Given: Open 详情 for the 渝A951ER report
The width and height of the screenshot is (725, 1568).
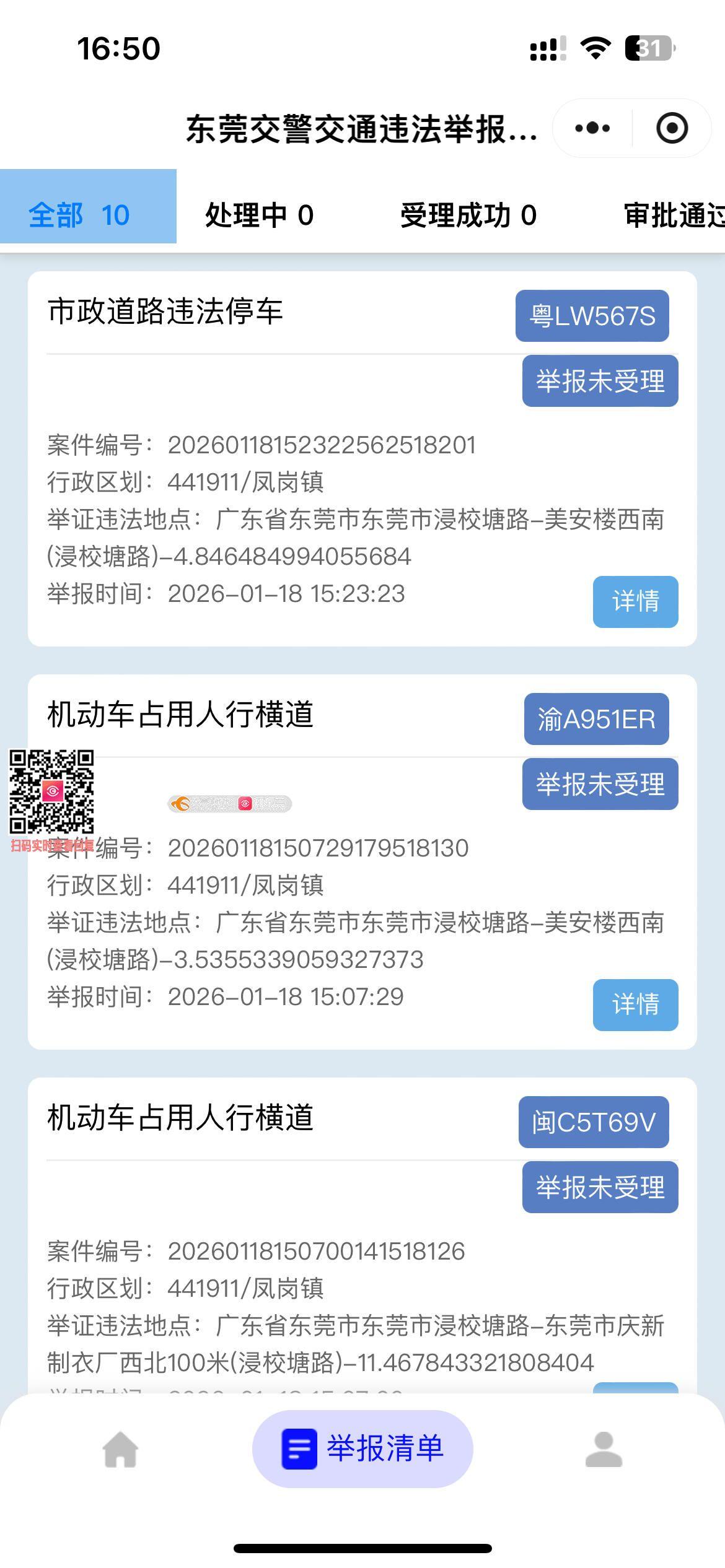Looking at the screenshot, I should pyautogui.click(x=635, y=1004).
